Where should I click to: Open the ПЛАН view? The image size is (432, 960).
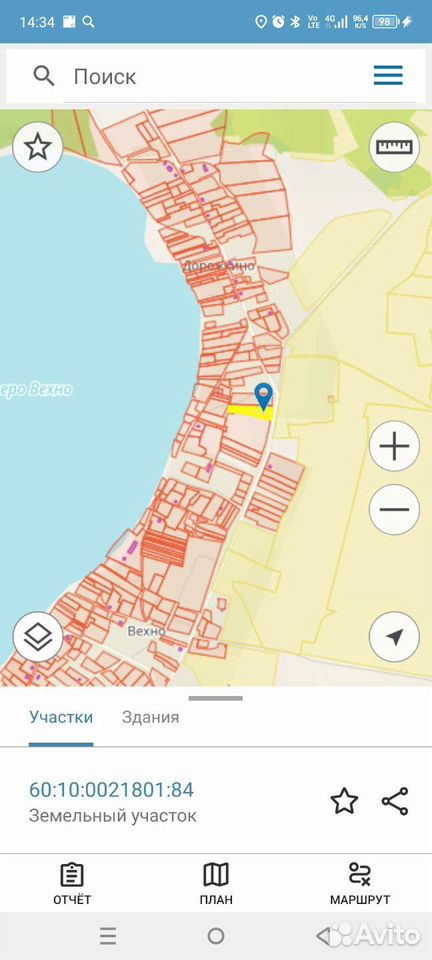[x=215, y=883]
